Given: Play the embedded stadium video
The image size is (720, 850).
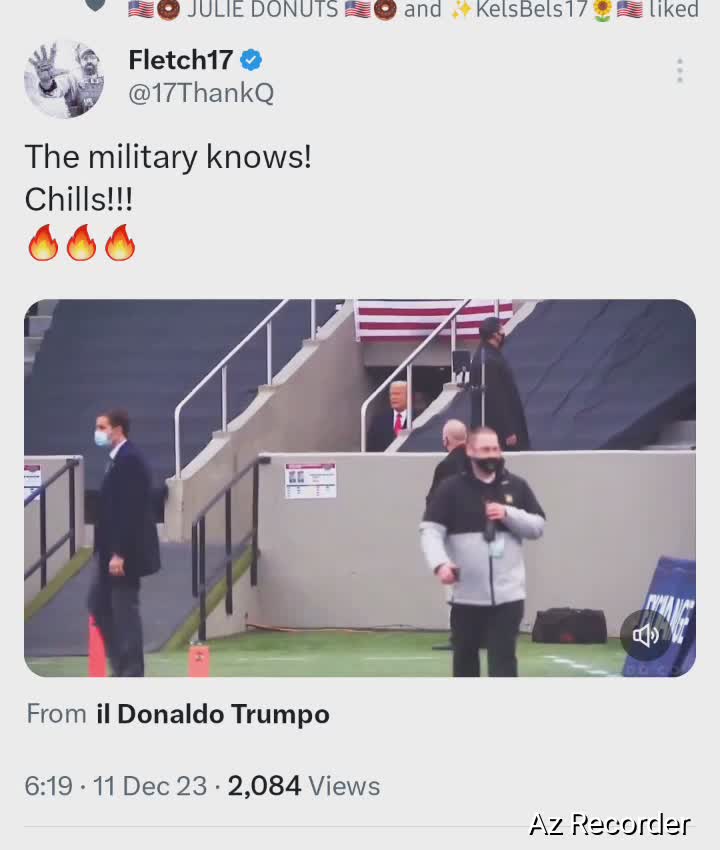Looking at the screenshot, I should click(359, 488).
